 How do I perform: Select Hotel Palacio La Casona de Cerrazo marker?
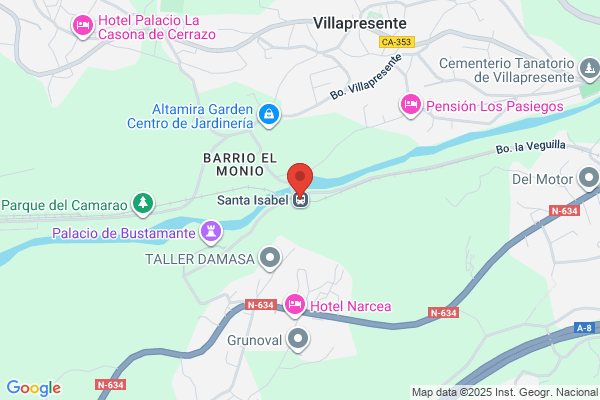[83, 26]
